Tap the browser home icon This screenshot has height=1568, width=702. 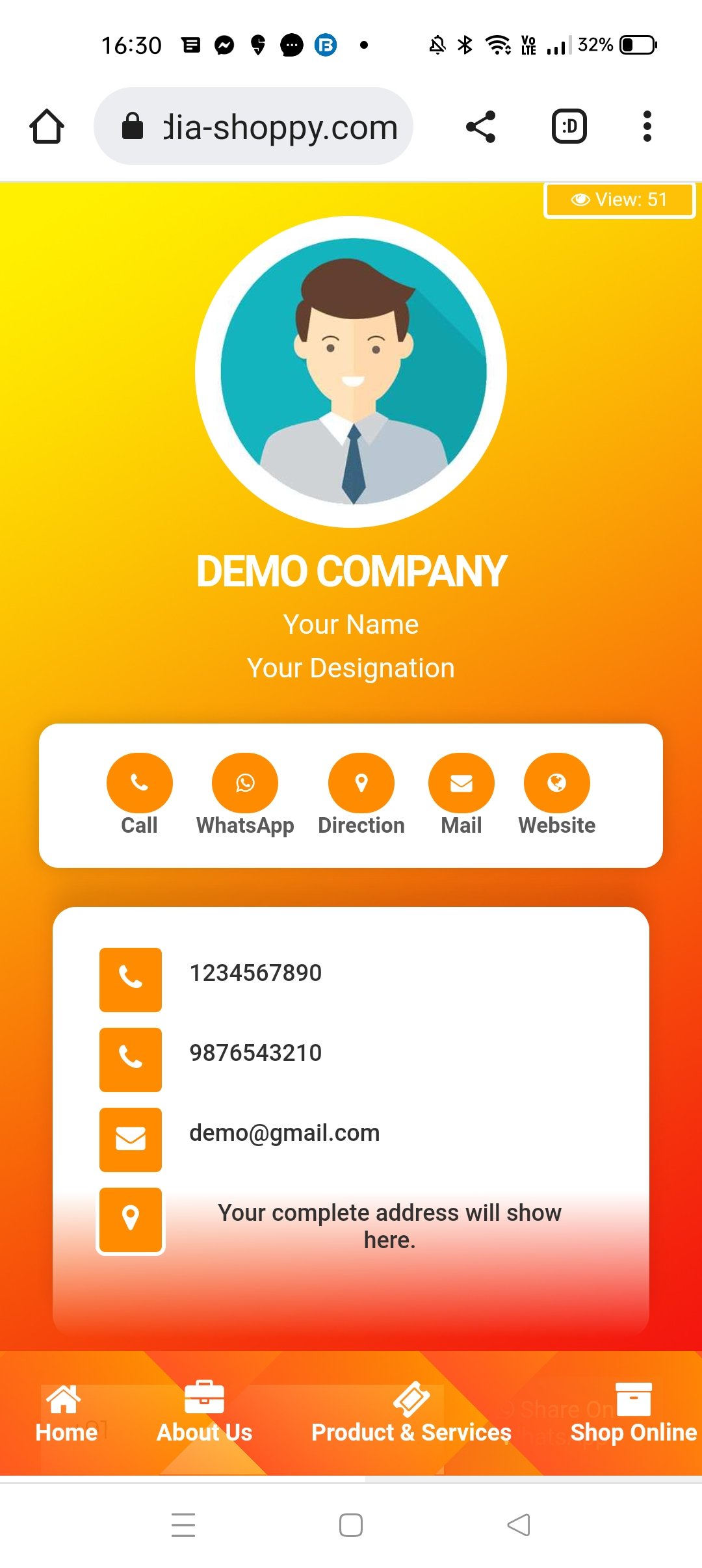coord(47,126)
